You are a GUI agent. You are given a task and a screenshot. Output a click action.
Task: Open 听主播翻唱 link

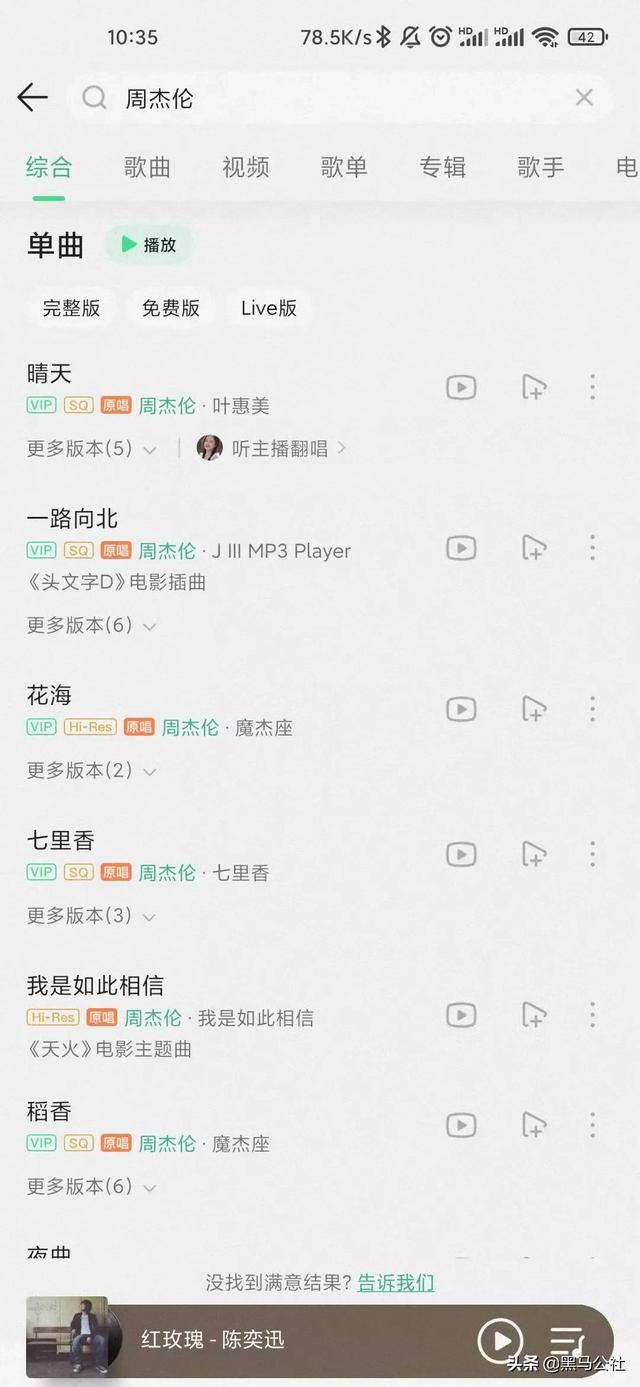272,448
